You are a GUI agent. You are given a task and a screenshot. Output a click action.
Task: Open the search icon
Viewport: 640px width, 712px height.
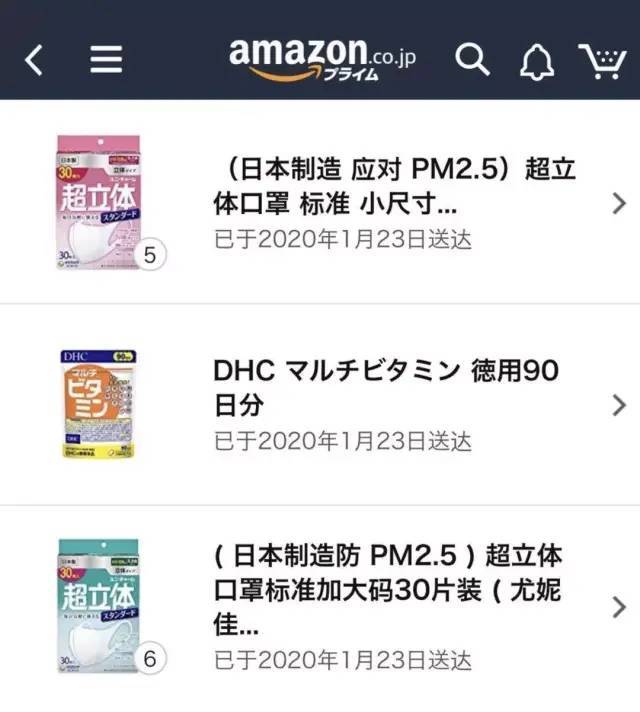tap(472, 59)
